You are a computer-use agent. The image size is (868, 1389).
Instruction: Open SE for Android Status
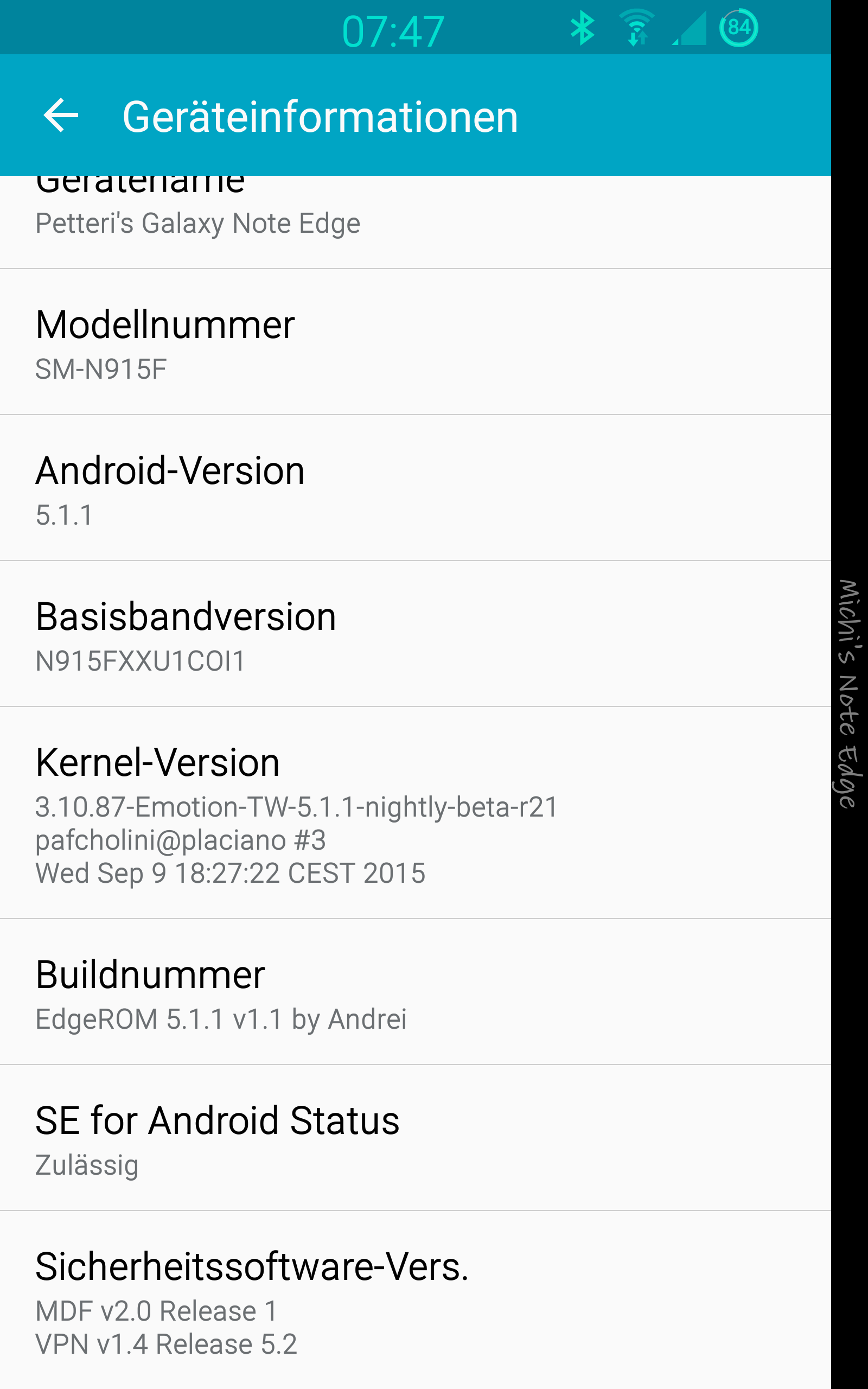(x=416, y=1138)
